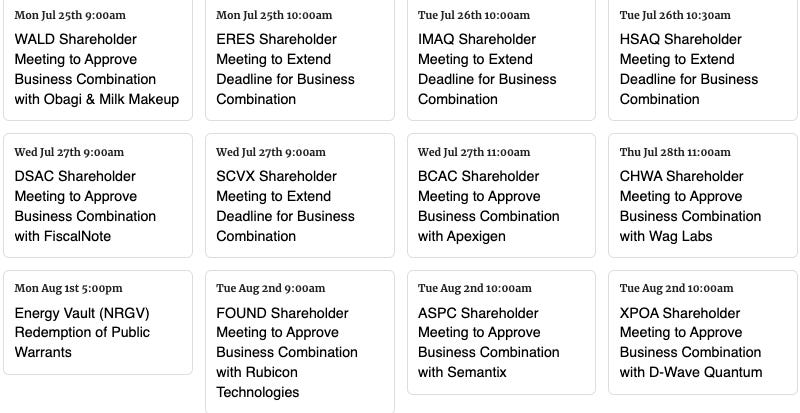Screen dimensions: 800x413
Task: Open DSAC meeting with FiscalNote card
Action: pyautogui.click(x=98, y=196)
